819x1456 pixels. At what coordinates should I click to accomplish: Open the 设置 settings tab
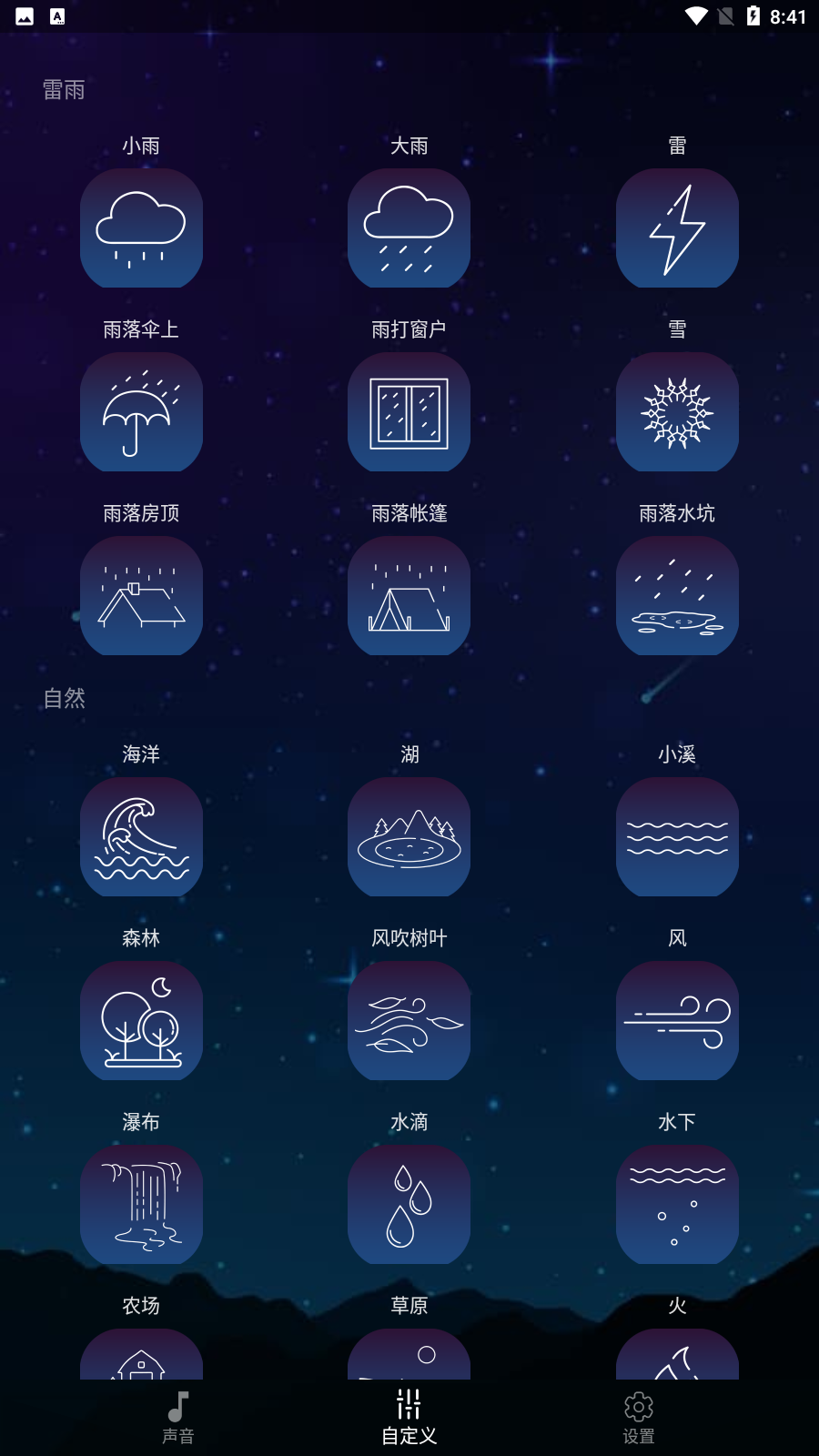pos(639,1415)
